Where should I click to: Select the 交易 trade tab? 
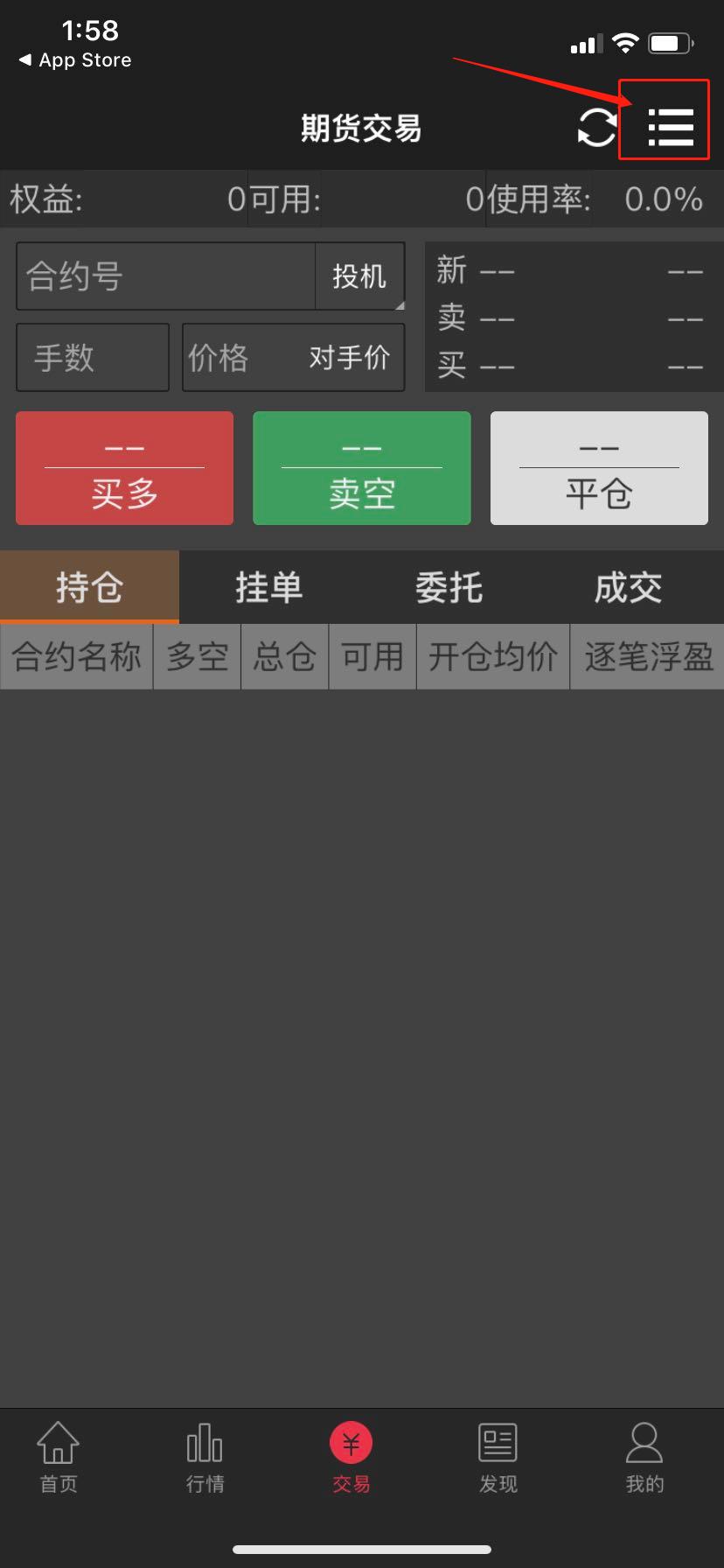[351, 1457]
